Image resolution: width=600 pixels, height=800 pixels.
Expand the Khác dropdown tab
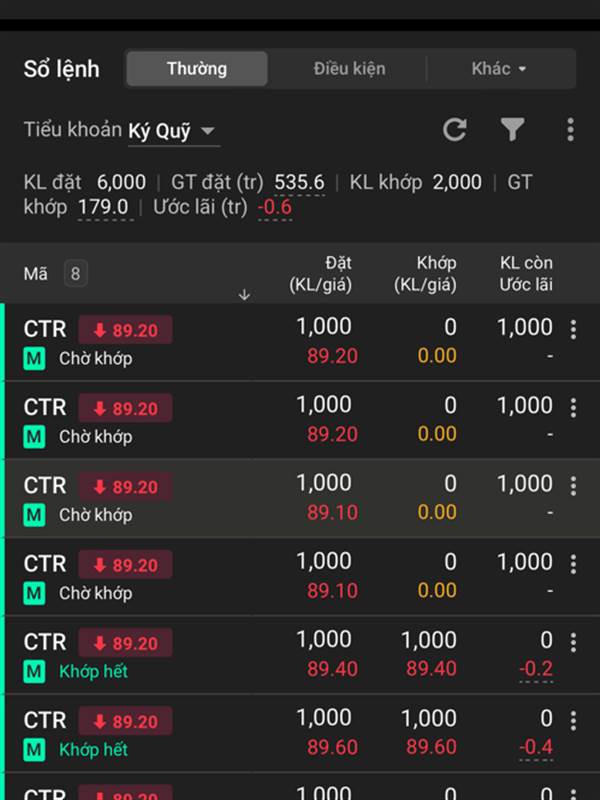(499, 69)
